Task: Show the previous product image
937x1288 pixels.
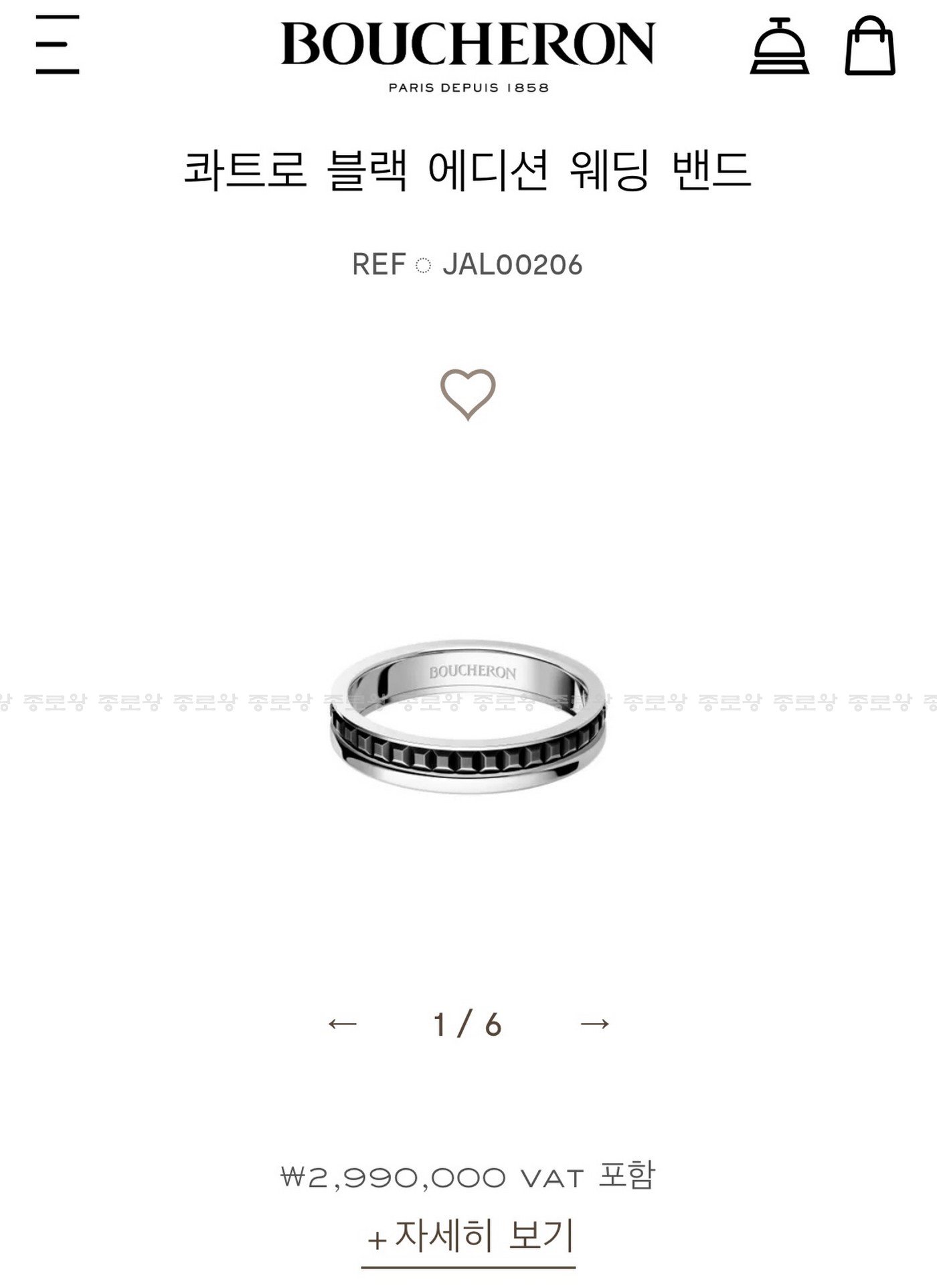Action: [x=342, y=1024]
